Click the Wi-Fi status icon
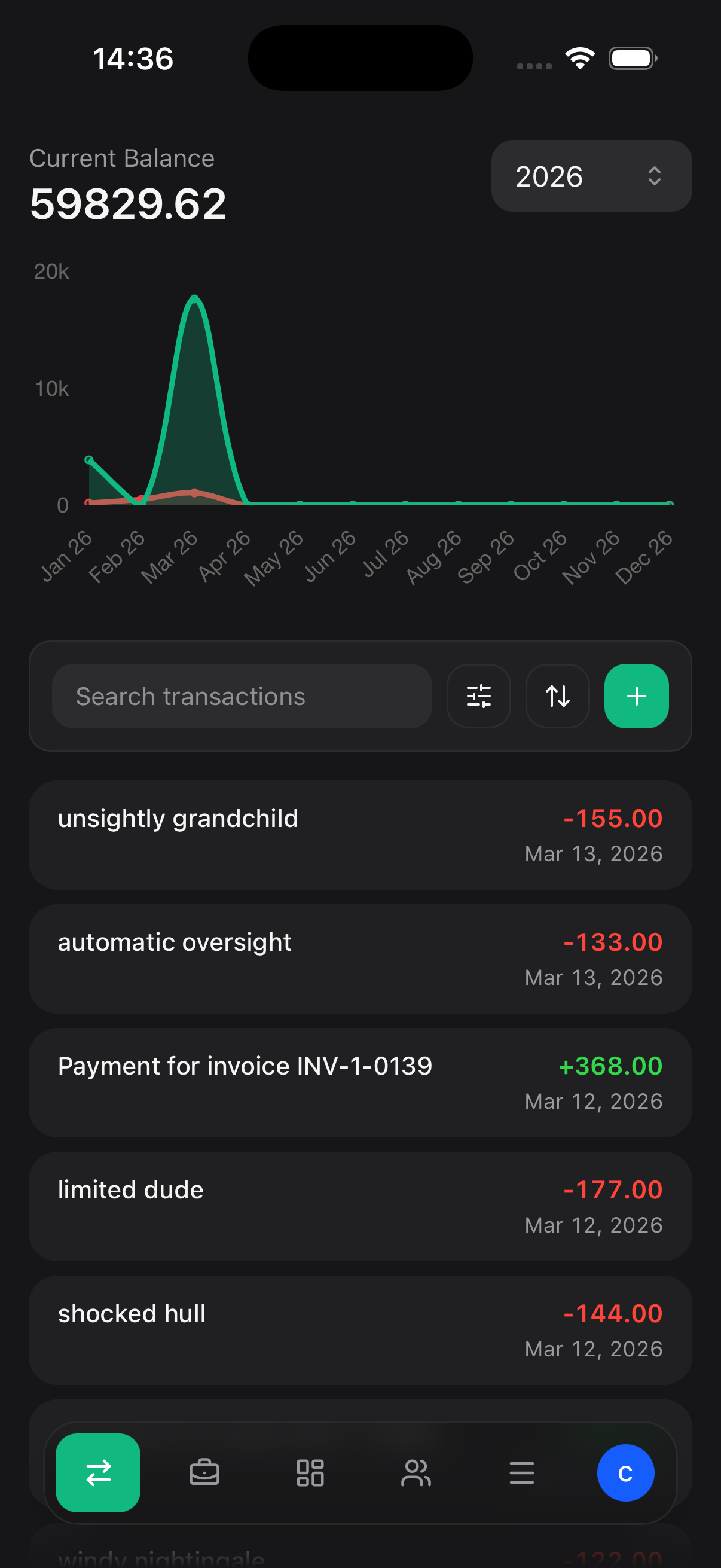 (x=579, y=57)
